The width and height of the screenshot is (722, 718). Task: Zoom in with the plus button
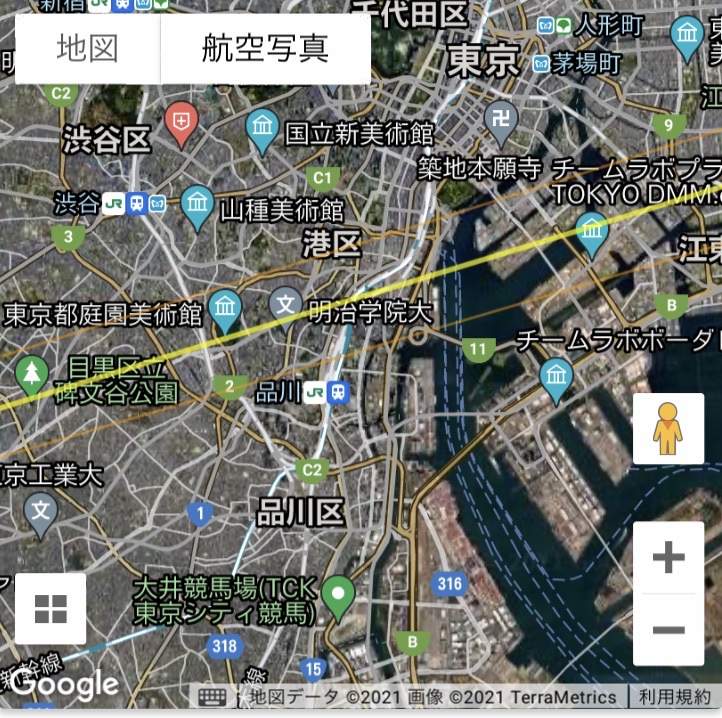(x=668, y=557)
